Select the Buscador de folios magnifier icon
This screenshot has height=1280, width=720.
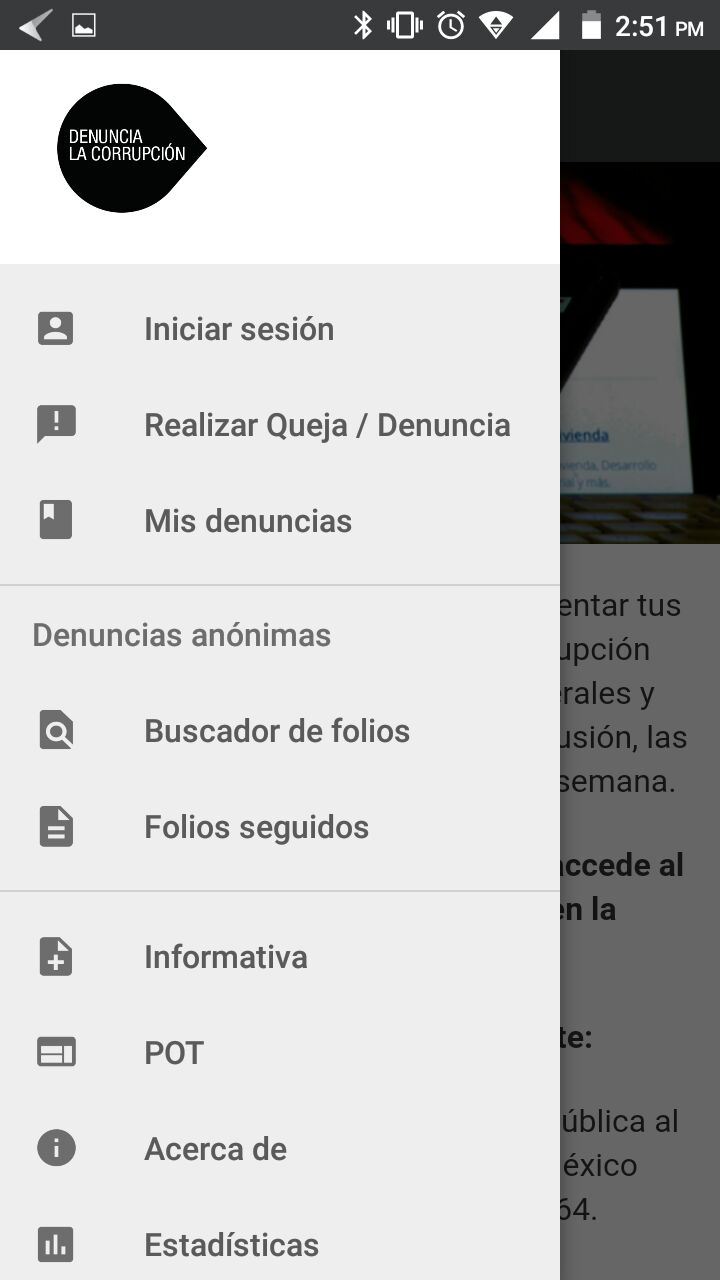(55, 729)
